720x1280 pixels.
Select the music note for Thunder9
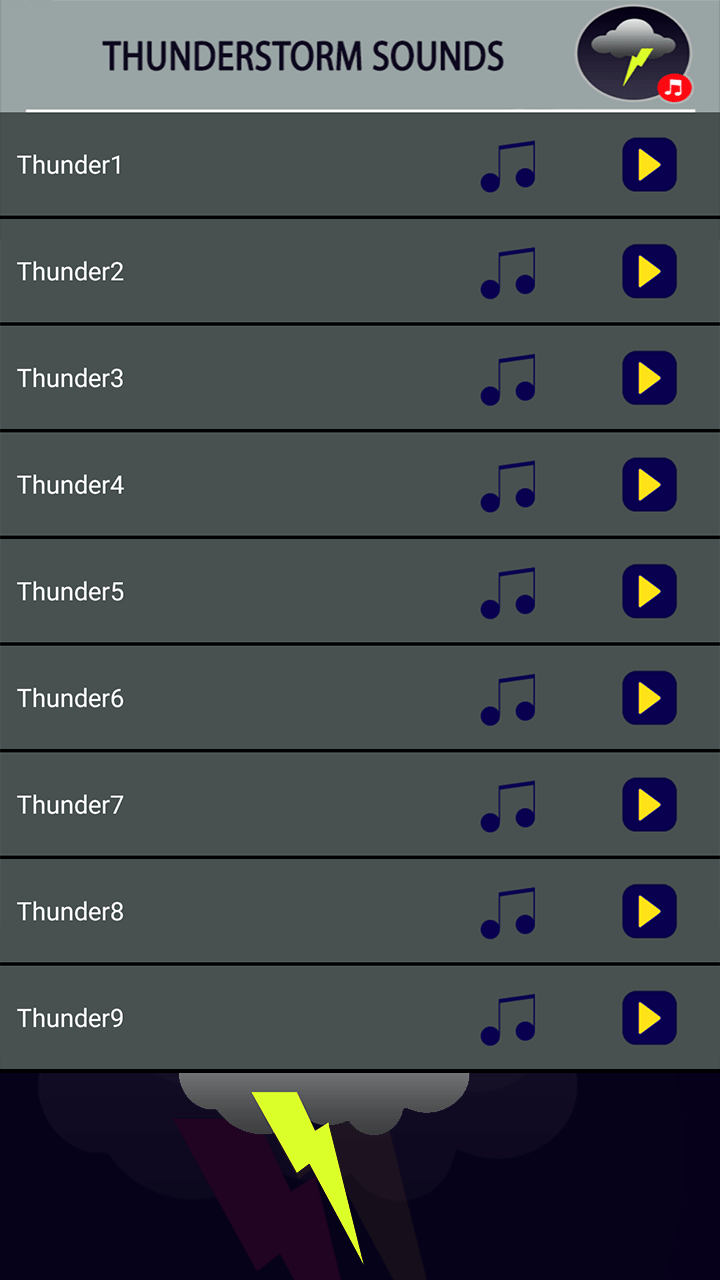[x=509, y=1019]
